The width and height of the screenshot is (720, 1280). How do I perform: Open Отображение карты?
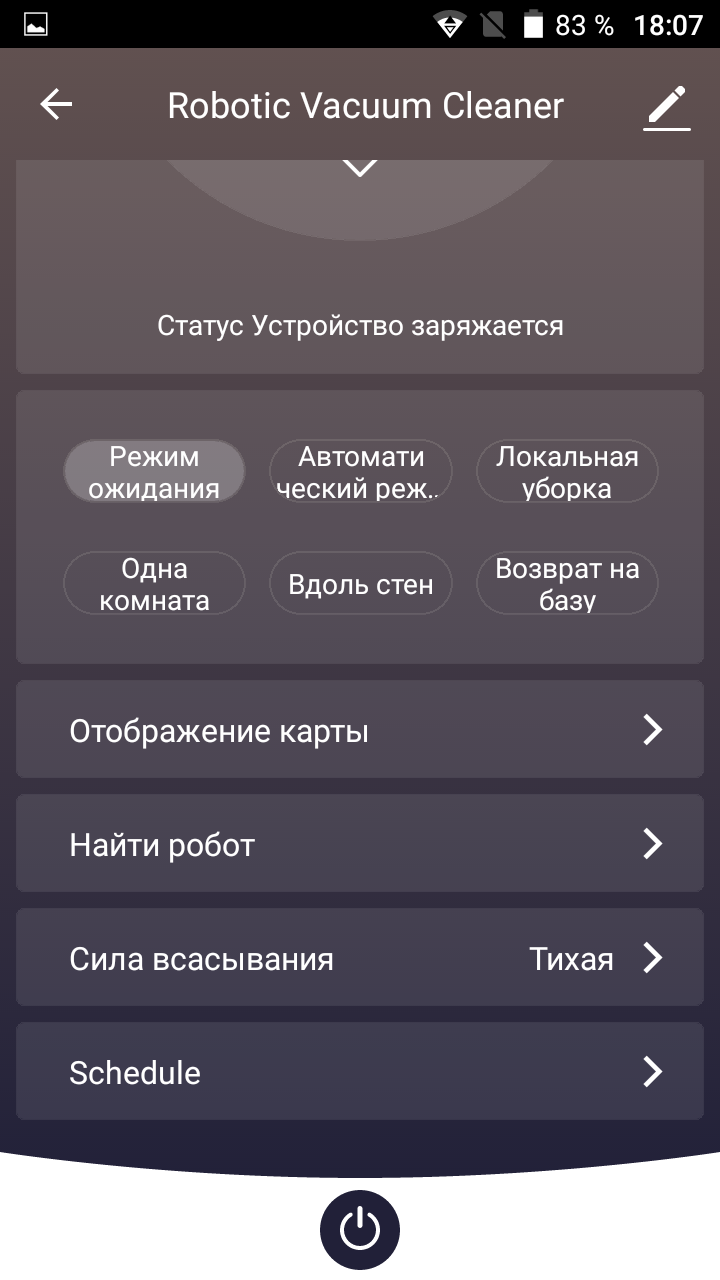(x=360, y=730)
